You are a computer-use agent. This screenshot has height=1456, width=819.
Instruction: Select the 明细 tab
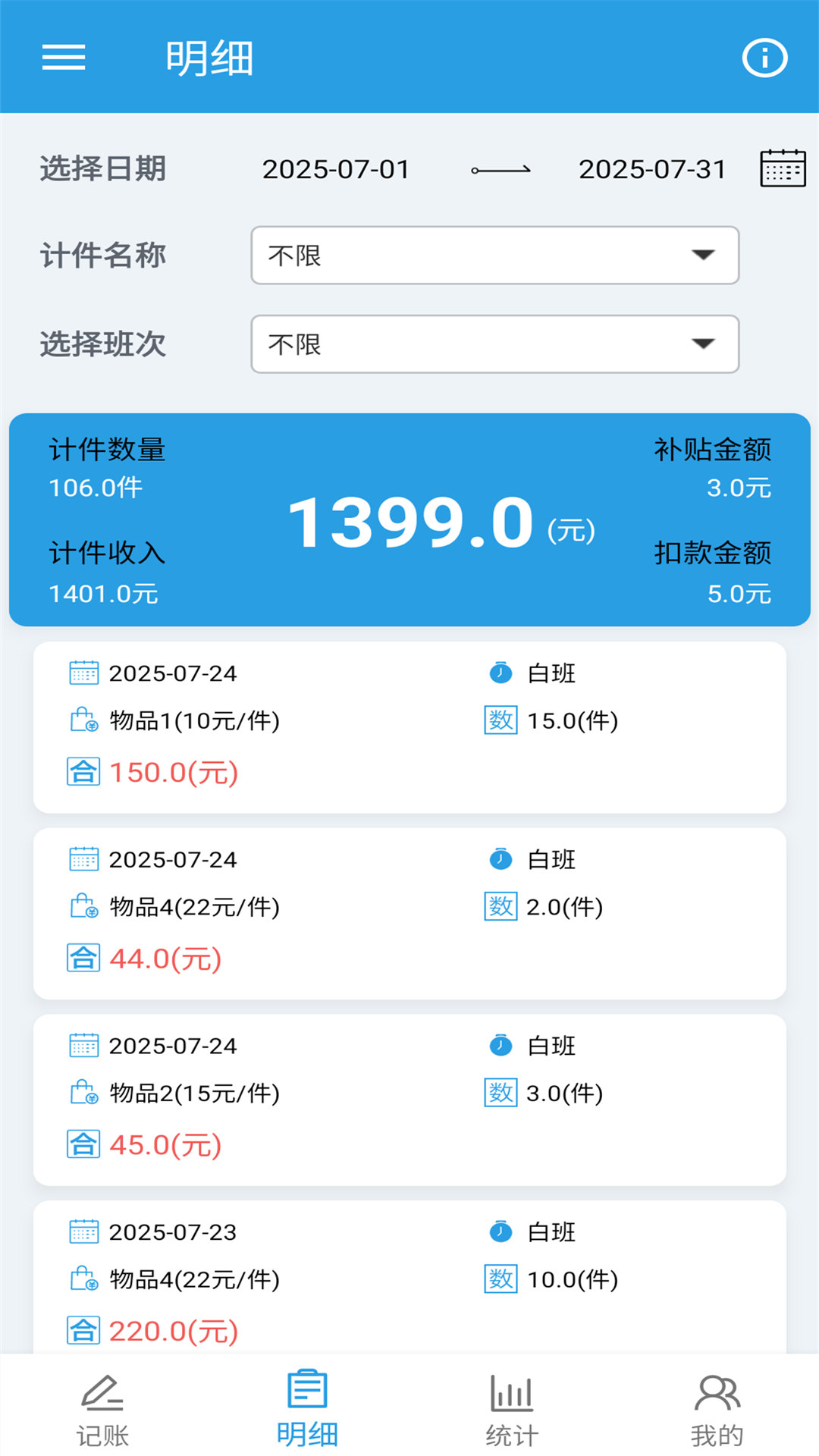[307, 1410]
